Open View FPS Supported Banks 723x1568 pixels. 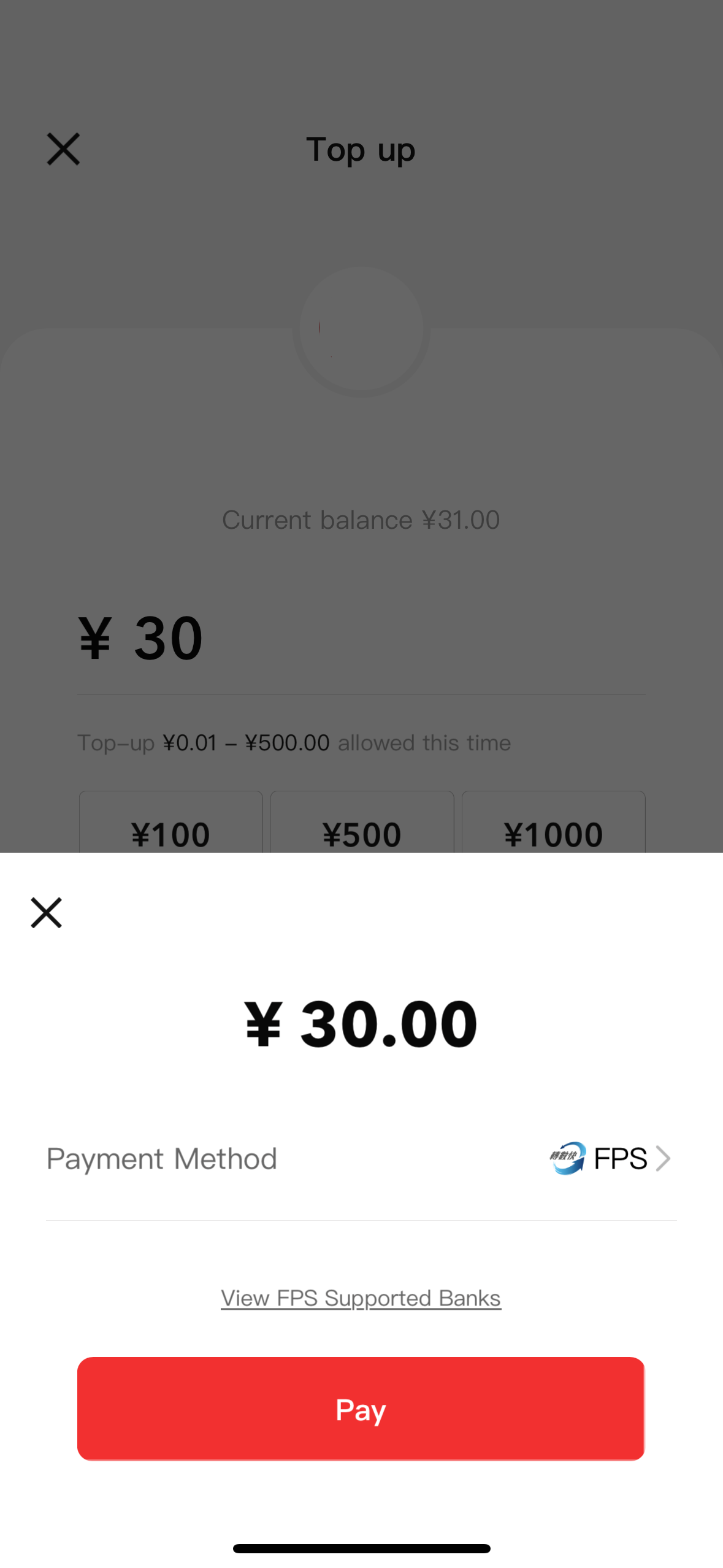361,1297
